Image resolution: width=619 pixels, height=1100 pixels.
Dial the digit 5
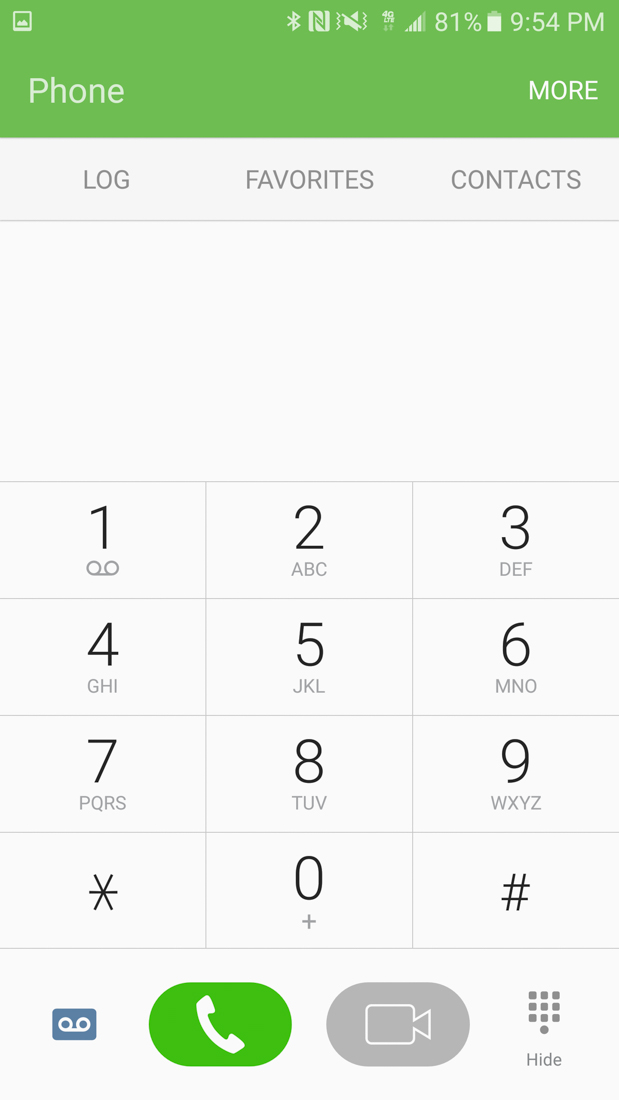(x=309, y=657)
